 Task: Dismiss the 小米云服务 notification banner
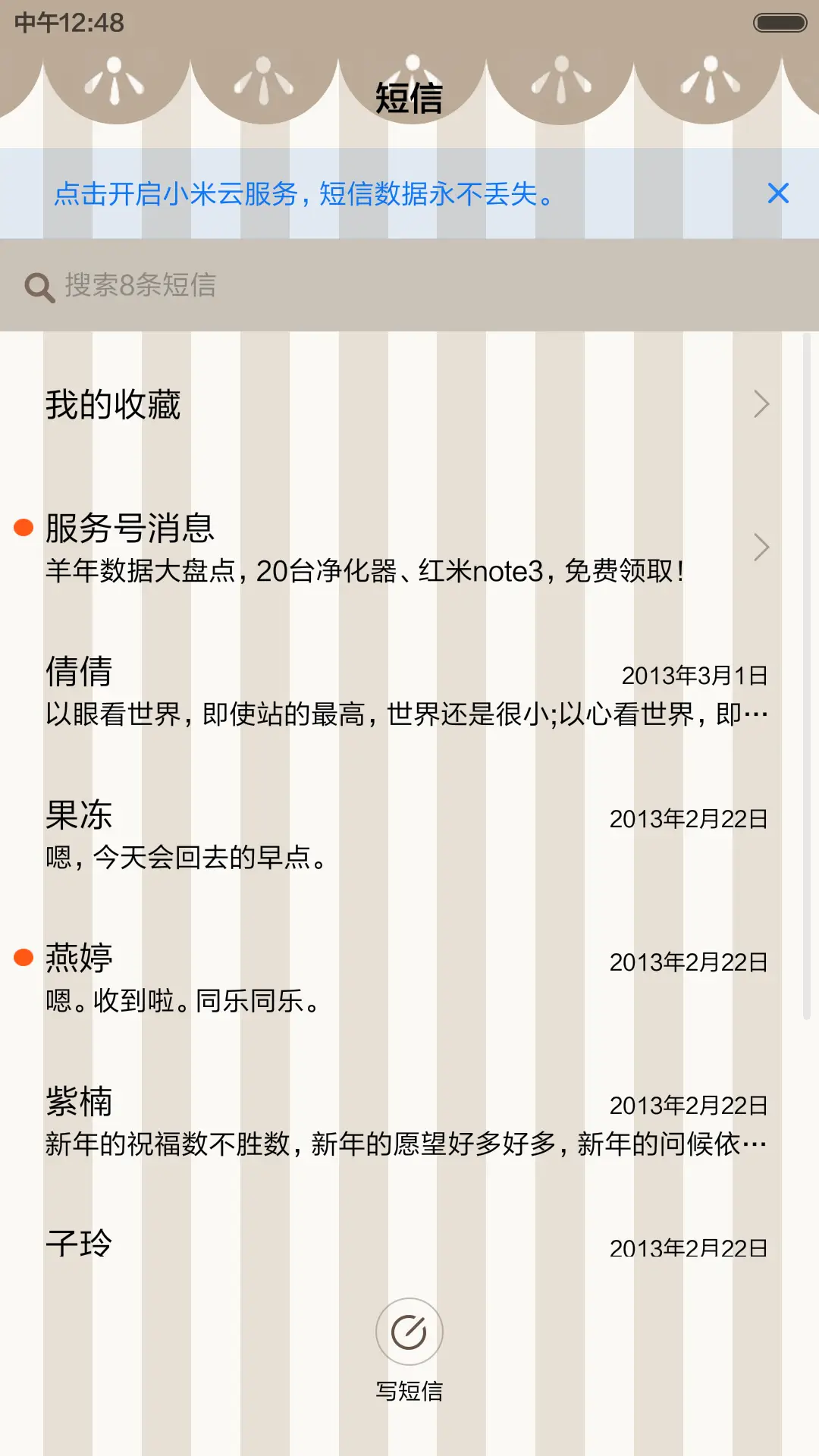point(778,194)
